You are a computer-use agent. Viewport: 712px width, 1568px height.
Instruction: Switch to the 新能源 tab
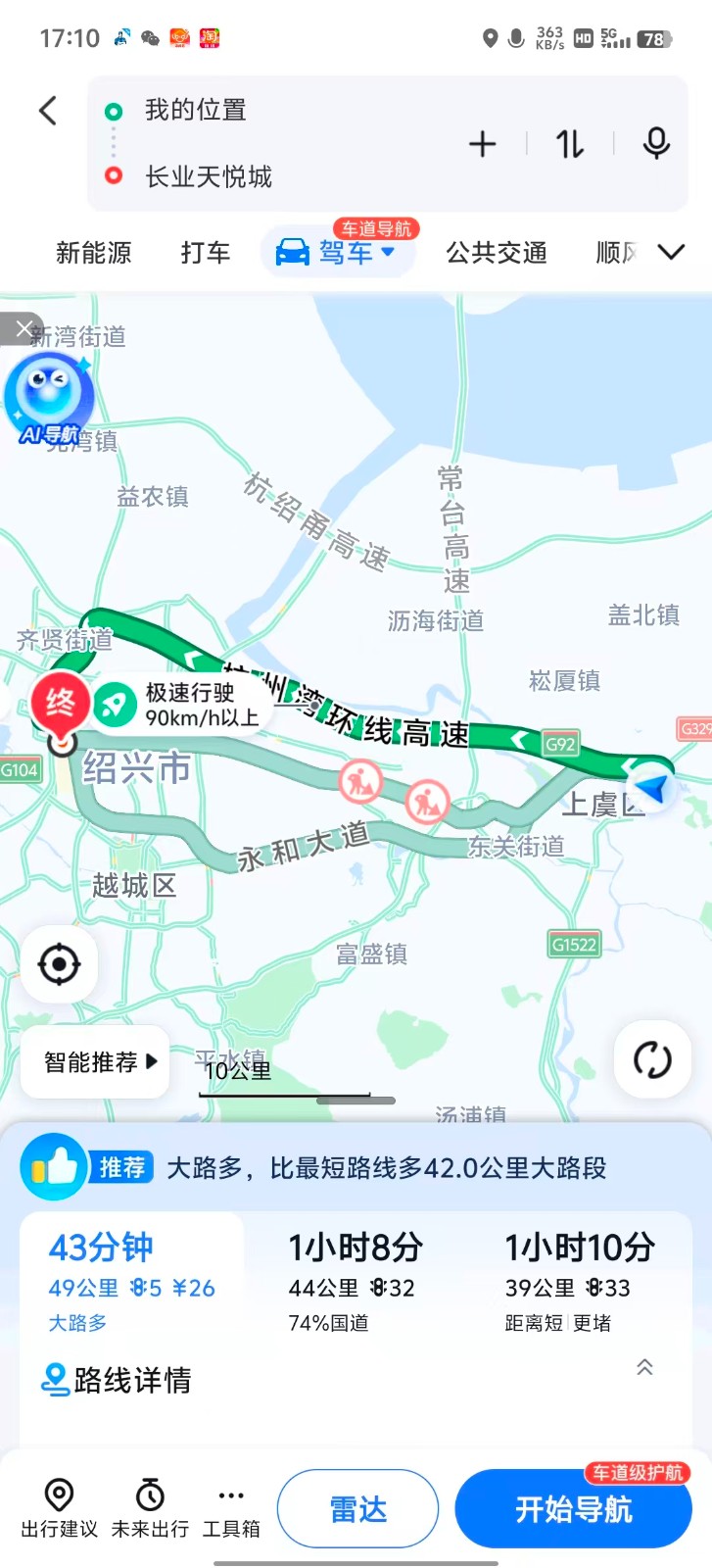93,253
